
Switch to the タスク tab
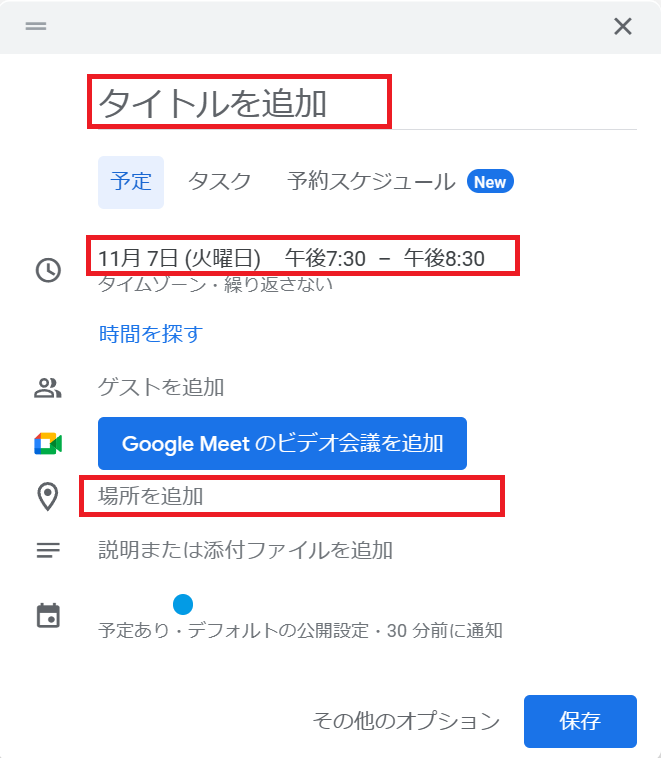click(x=219, y=182)
